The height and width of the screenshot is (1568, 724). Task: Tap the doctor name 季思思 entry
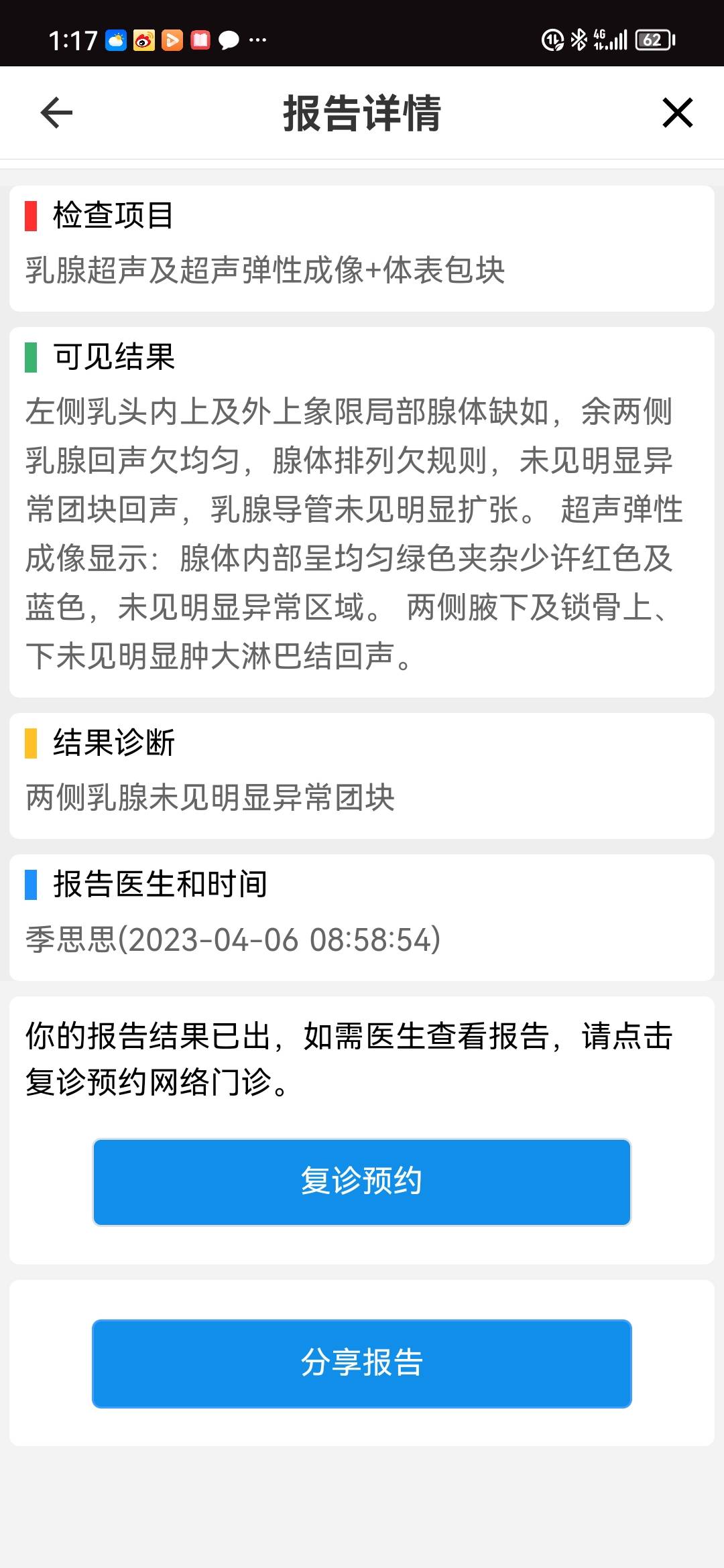click(231, 941)
